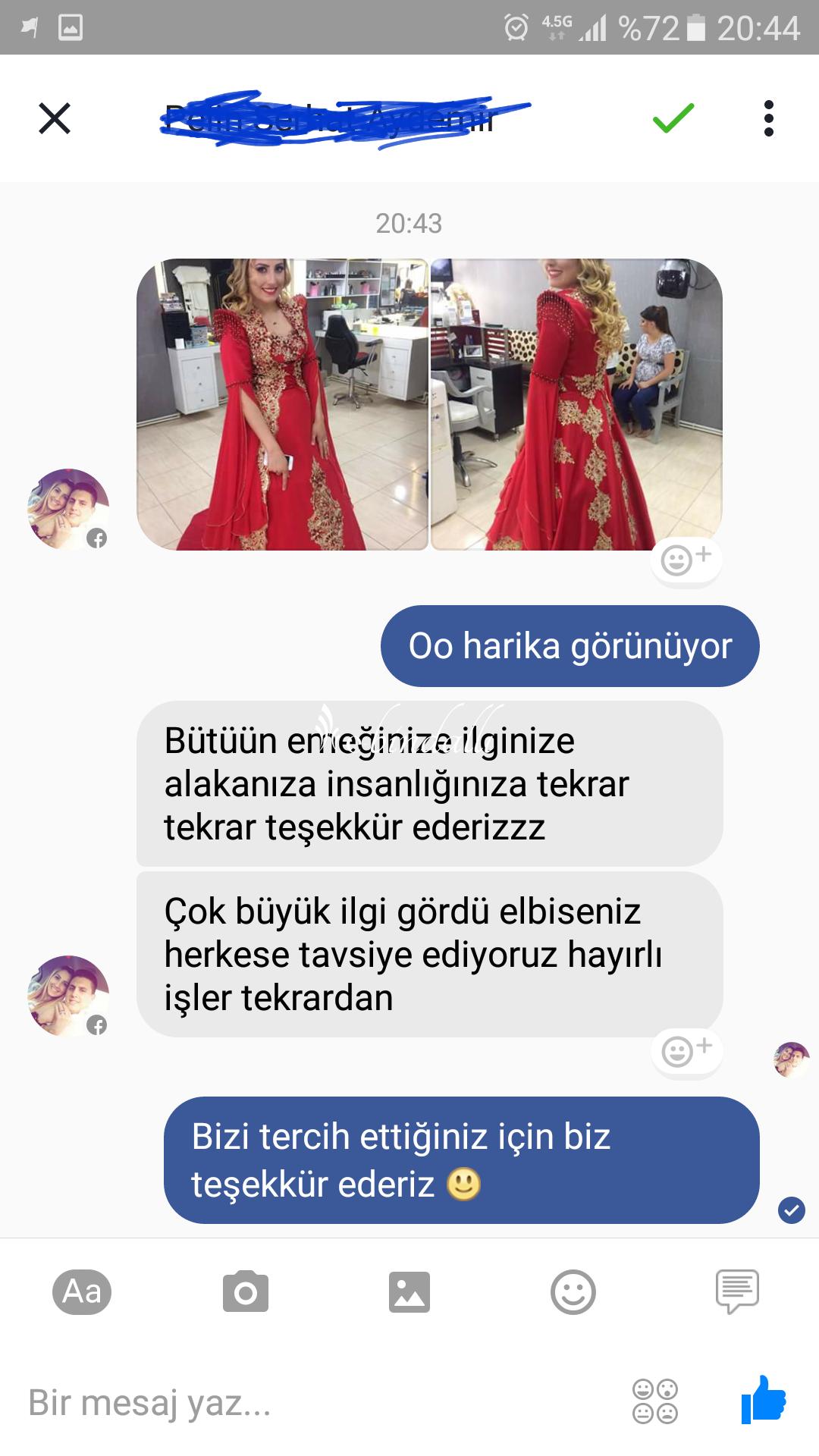
Task: Open the emoji faces selector
Action: pos(655,1401)
